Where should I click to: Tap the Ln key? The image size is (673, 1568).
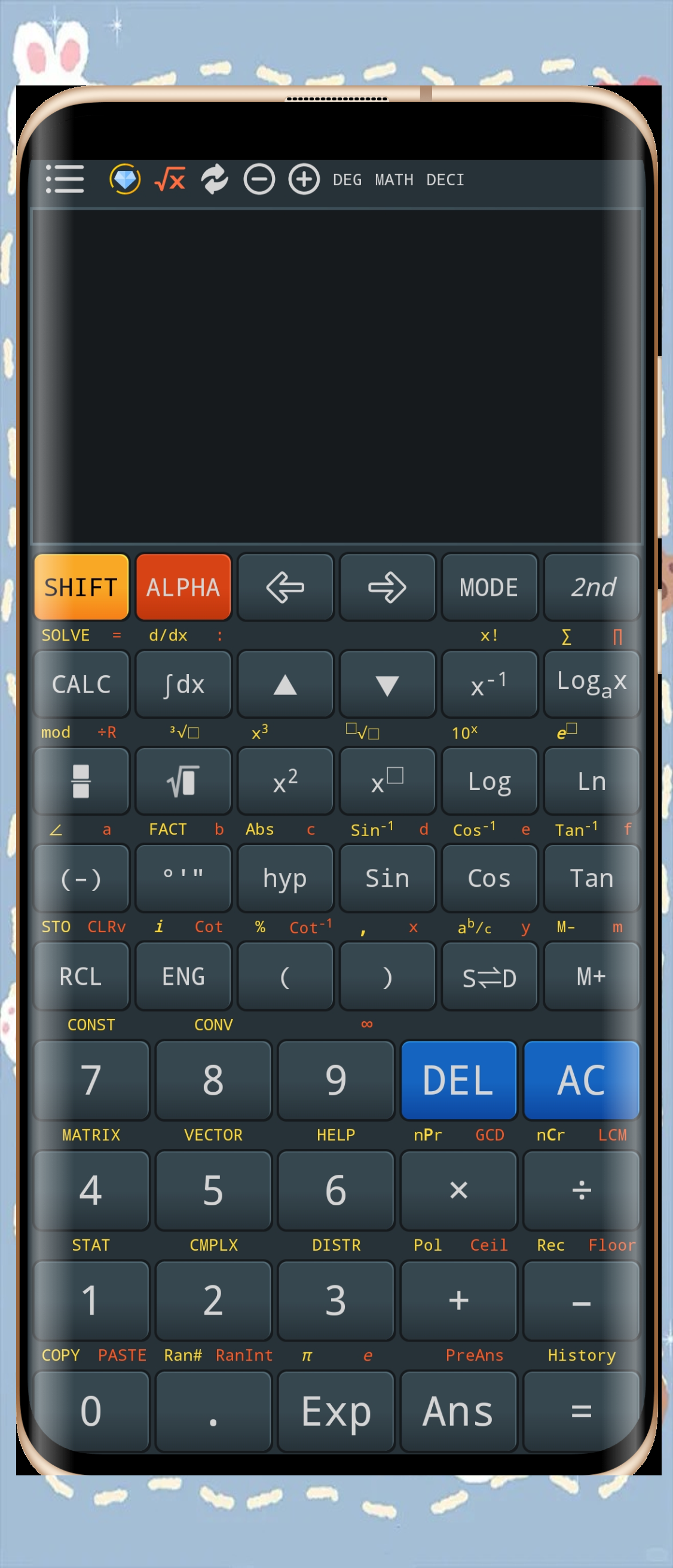pyautogui.click(x=591, y=782)
